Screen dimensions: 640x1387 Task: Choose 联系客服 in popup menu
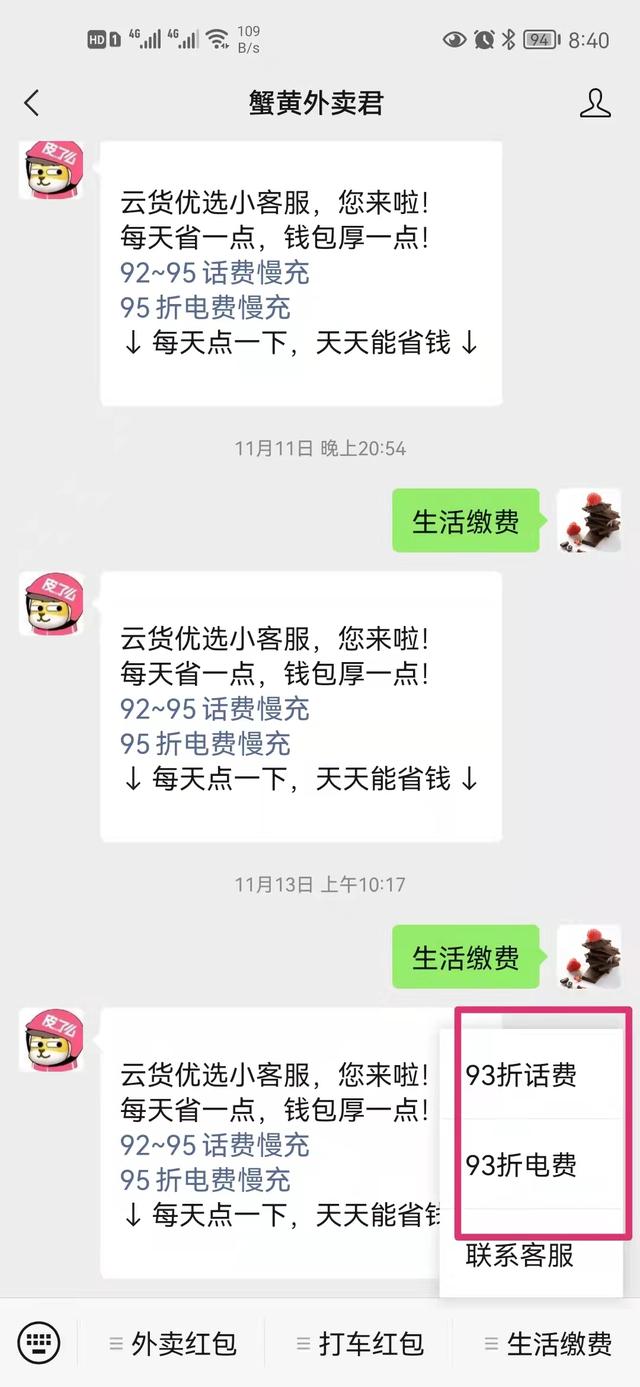520,1254
